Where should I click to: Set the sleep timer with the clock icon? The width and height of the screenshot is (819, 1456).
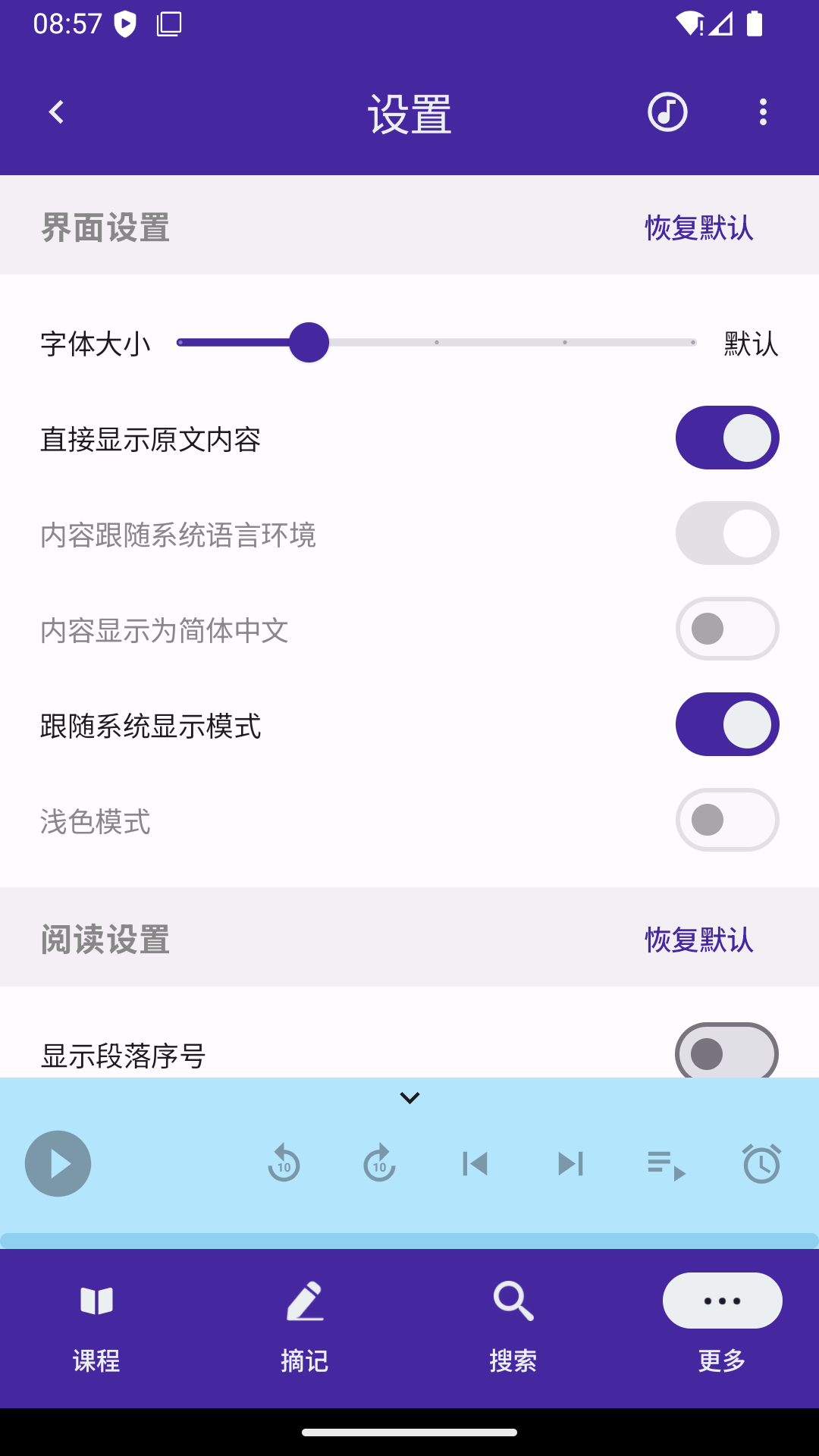pos(762,1164)
